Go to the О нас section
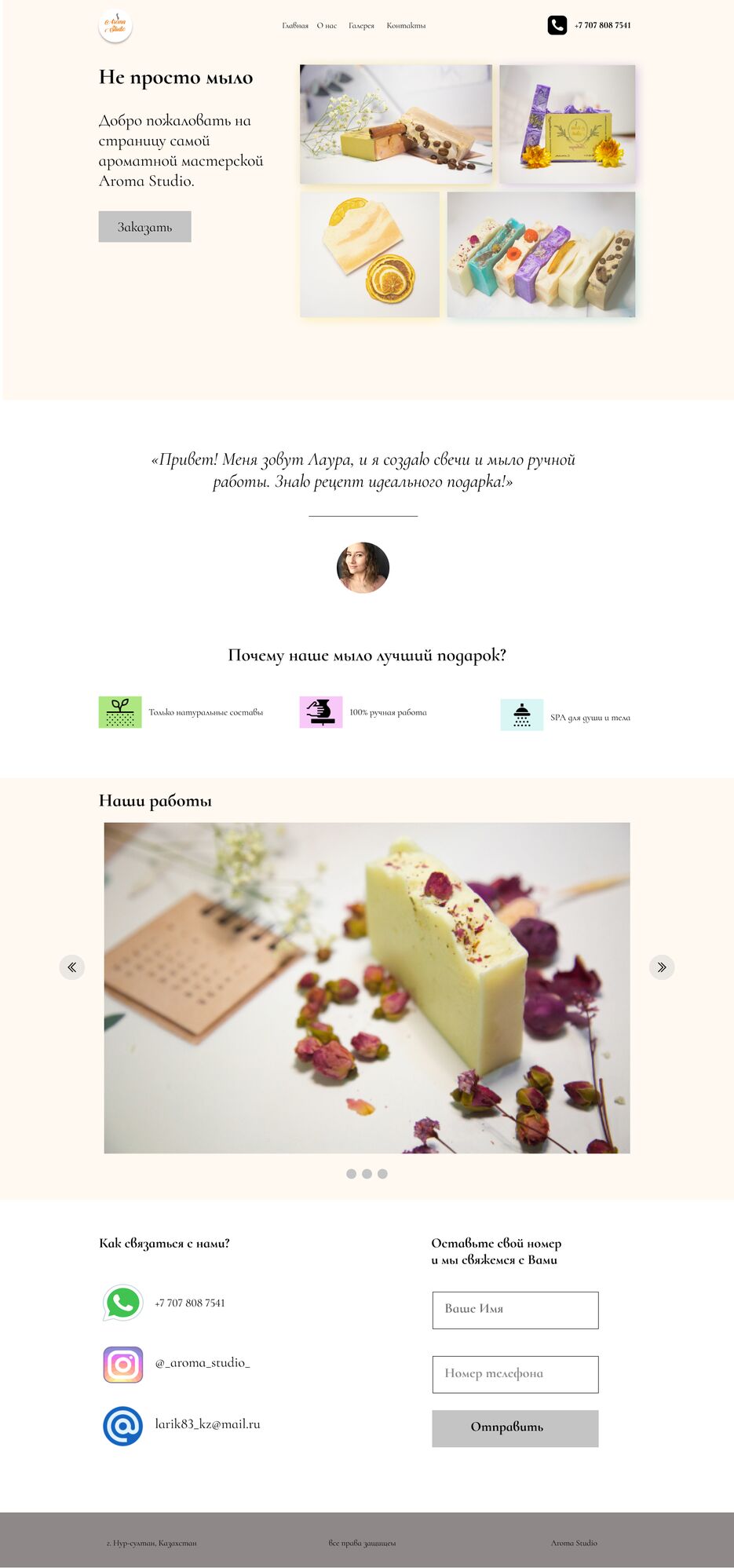Image resolution: width=734 pixels, height=1568 pixels. point(327,26)
